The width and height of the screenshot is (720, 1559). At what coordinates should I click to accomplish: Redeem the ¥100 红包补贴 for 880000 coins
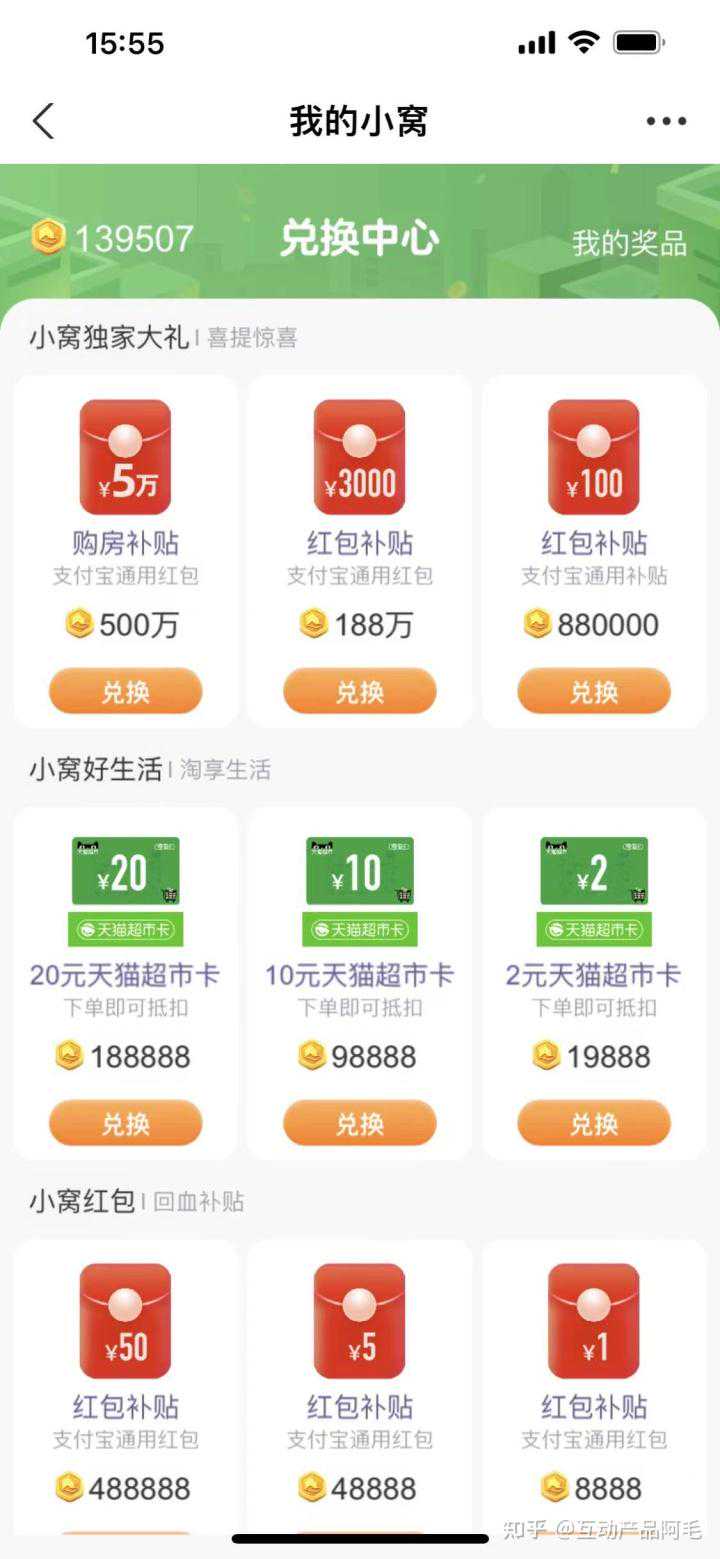pos(593,691)
